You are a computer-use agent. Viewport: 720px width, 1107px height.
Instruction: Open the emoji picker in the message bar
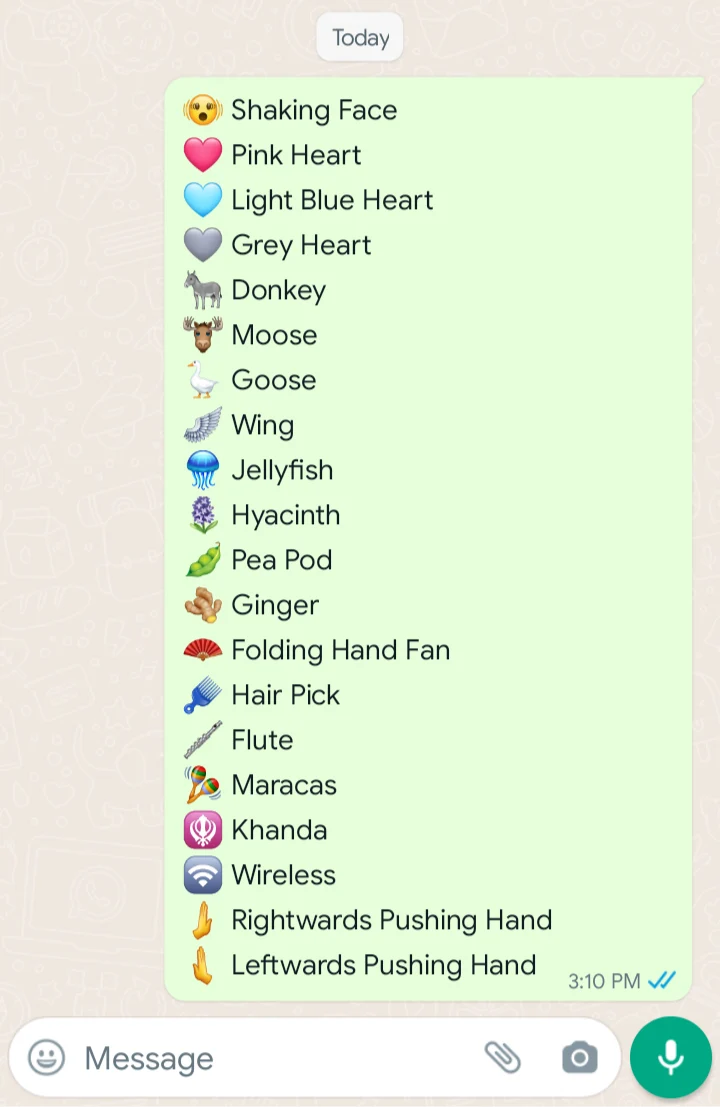[44, 1057]
